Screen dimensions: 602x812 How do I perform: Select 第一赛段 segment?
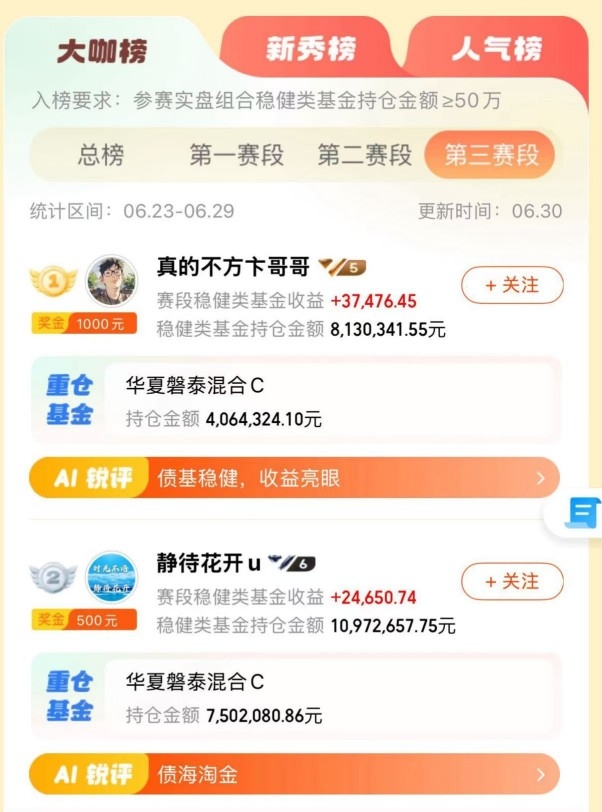coord(236,155)
